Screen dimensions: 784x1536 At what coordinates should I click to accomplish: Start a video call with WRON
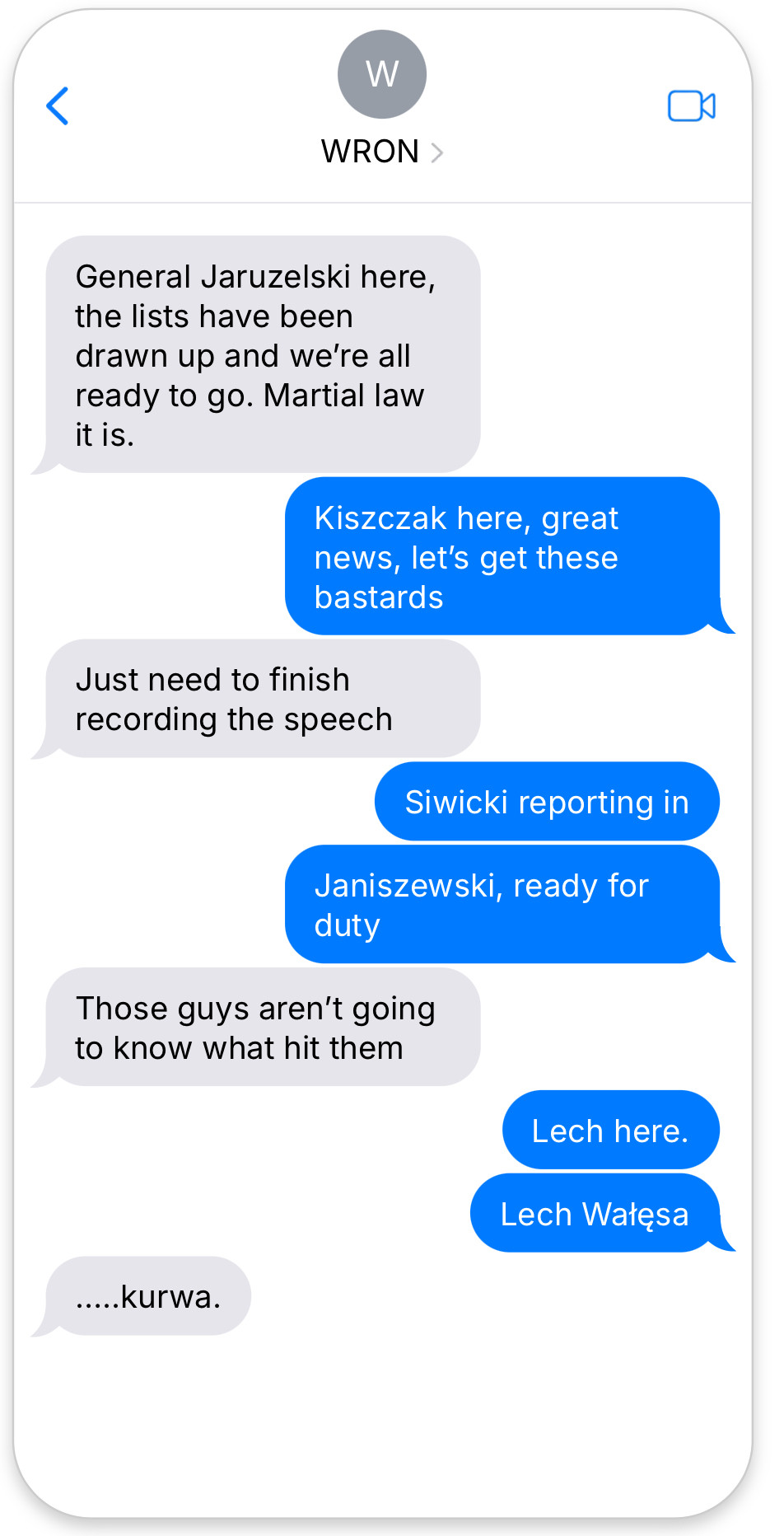[x=692, y=106]
